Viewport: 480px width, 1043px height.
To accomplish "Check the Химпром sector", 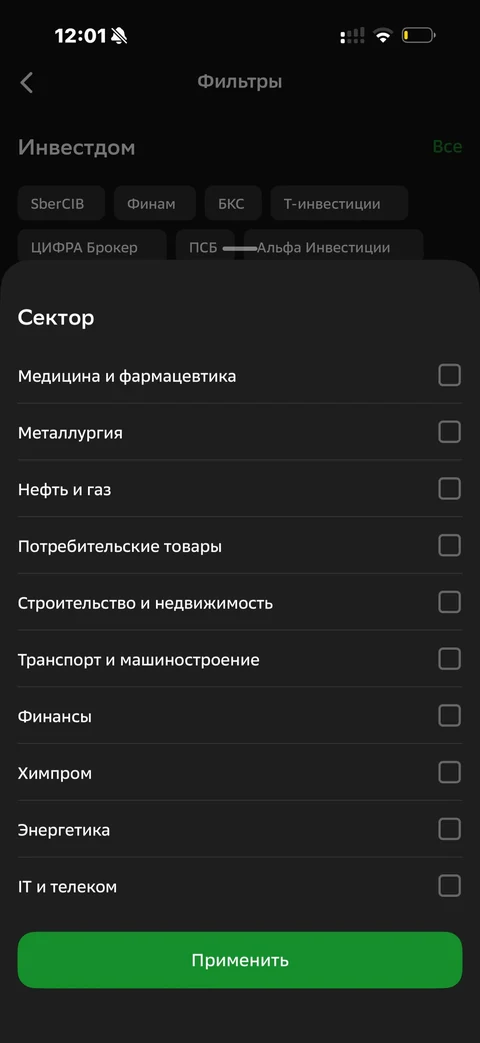I will point(449,773).
